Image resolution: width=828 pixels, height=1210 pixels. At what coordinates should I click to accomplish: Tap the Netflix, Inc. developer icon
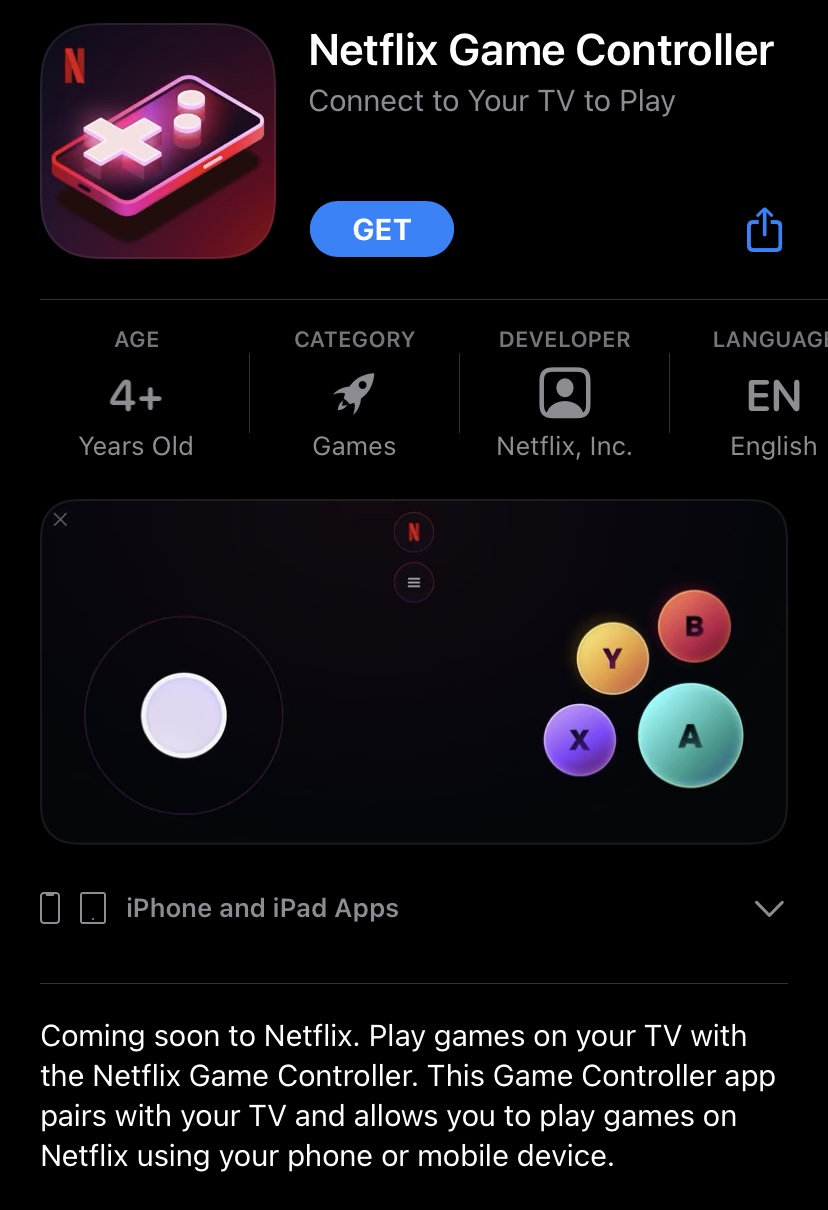pyautogui.click(x=563, y=392)
